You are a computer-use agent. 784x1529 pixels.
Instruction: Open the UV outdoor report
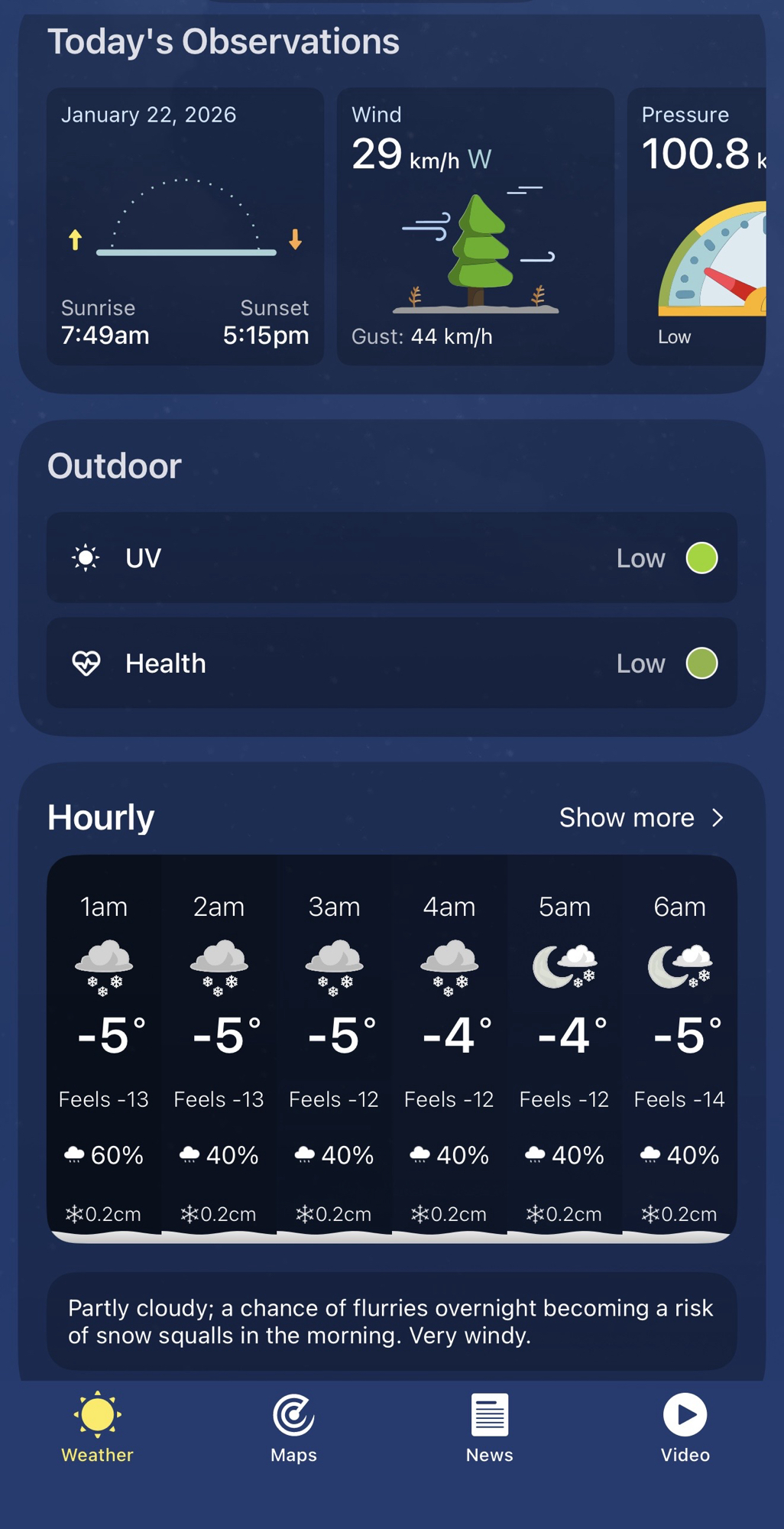391,558
